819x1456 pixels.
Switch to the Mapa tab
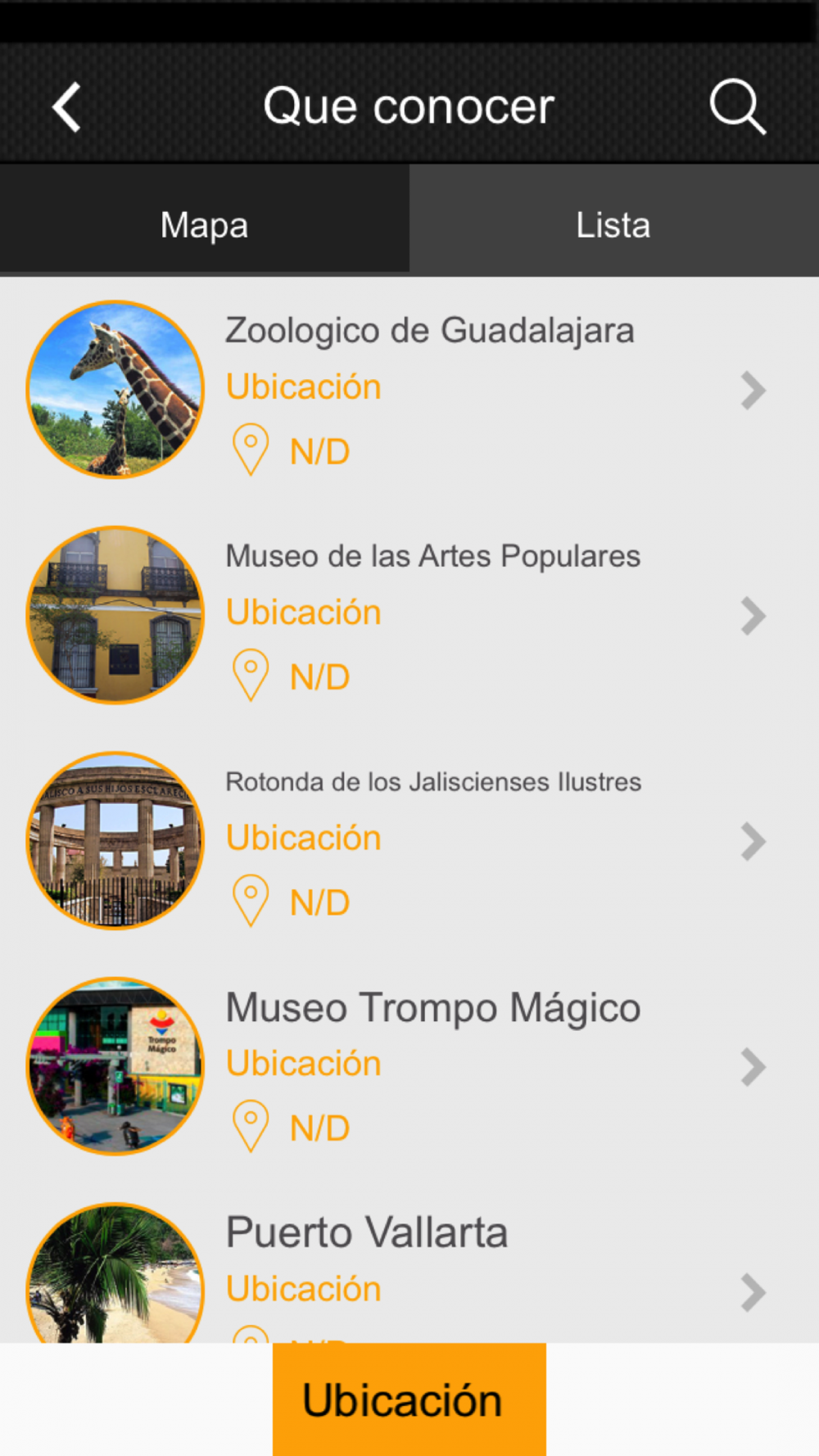pos(205,224)
